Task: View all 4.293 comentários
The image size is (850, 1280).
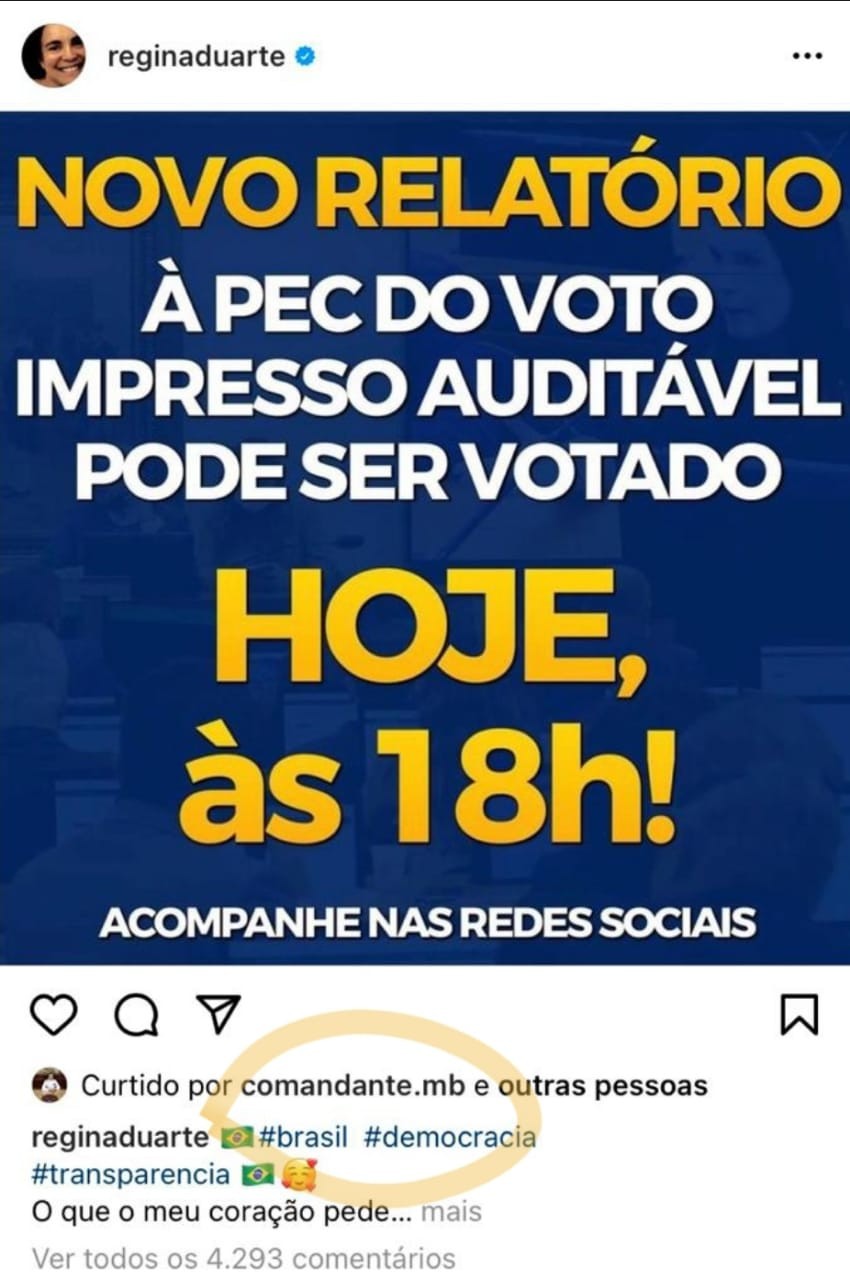Action: (243, 1258)
